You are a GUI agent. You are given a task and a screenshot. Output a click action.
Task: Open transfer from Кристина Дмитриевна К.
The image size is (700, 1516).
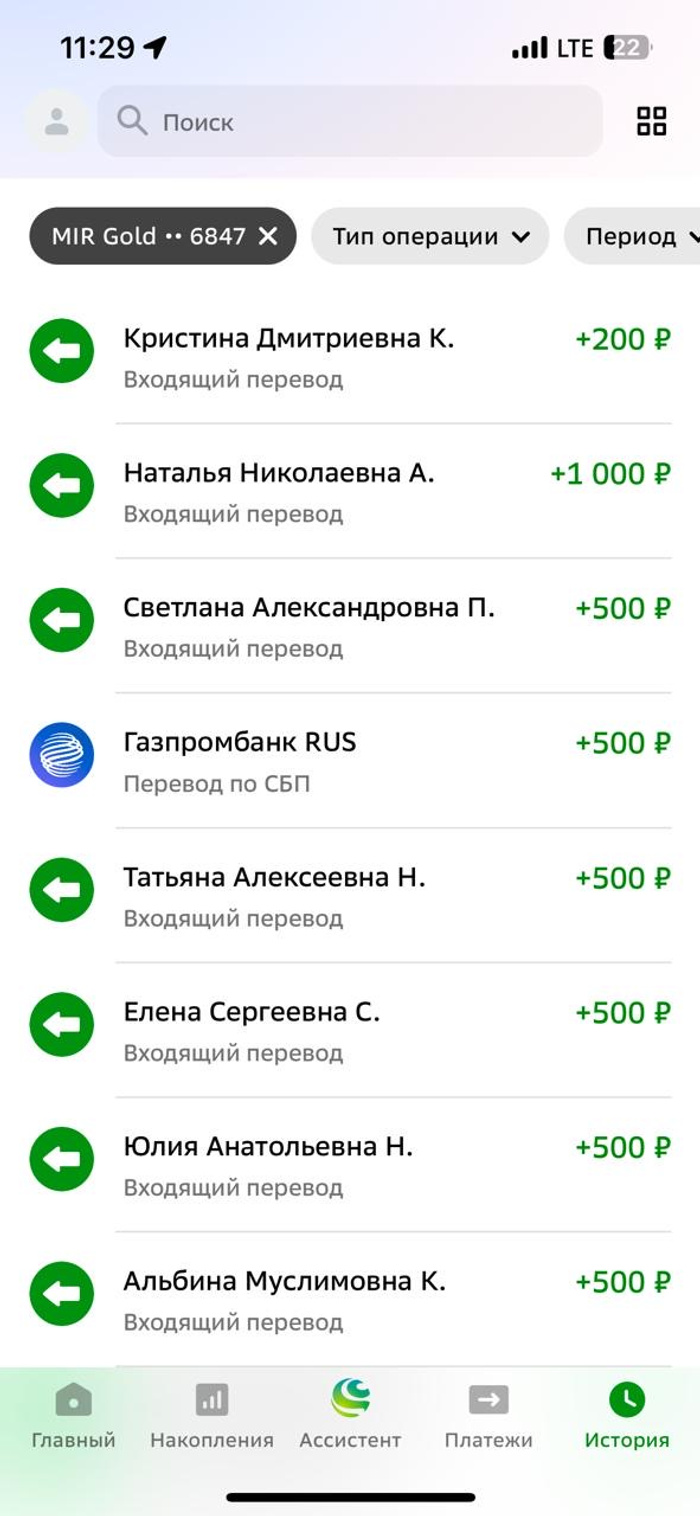click(x=350, y=356)
